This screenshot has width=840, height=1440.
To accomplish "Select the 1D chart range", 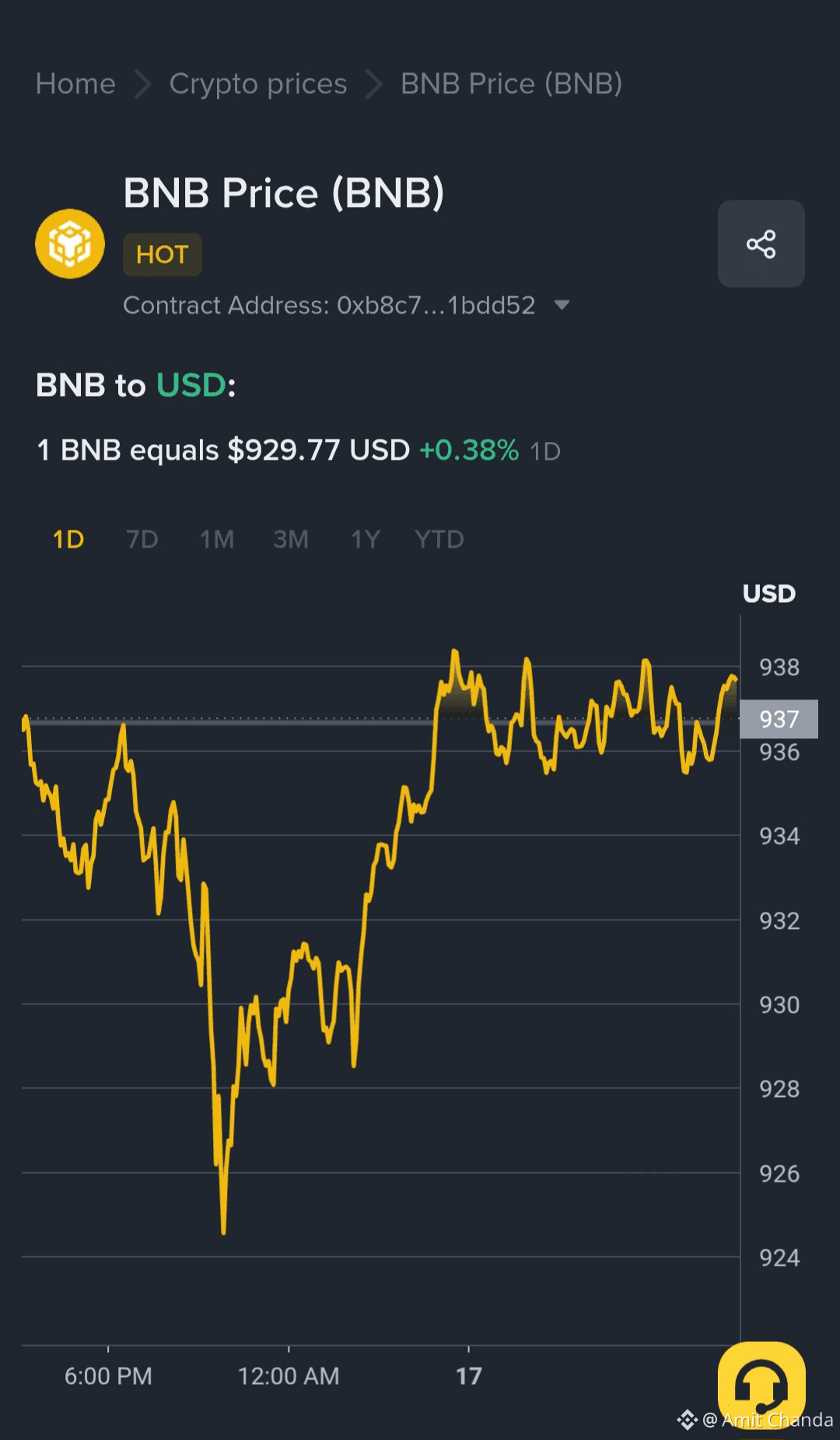I will [68, 539].
